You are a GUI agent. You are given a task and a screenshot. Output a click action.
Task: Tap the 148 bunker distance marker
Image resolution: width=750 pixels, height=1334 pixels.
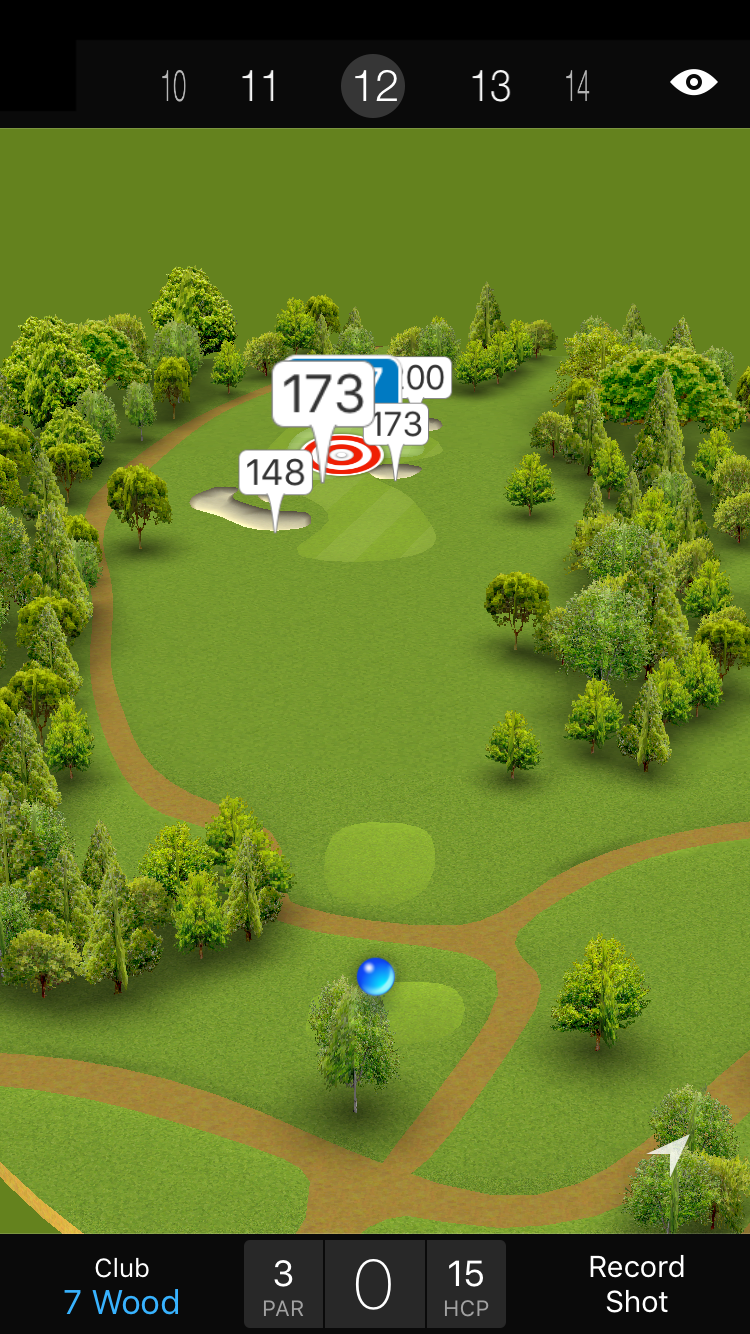(275, 473)
